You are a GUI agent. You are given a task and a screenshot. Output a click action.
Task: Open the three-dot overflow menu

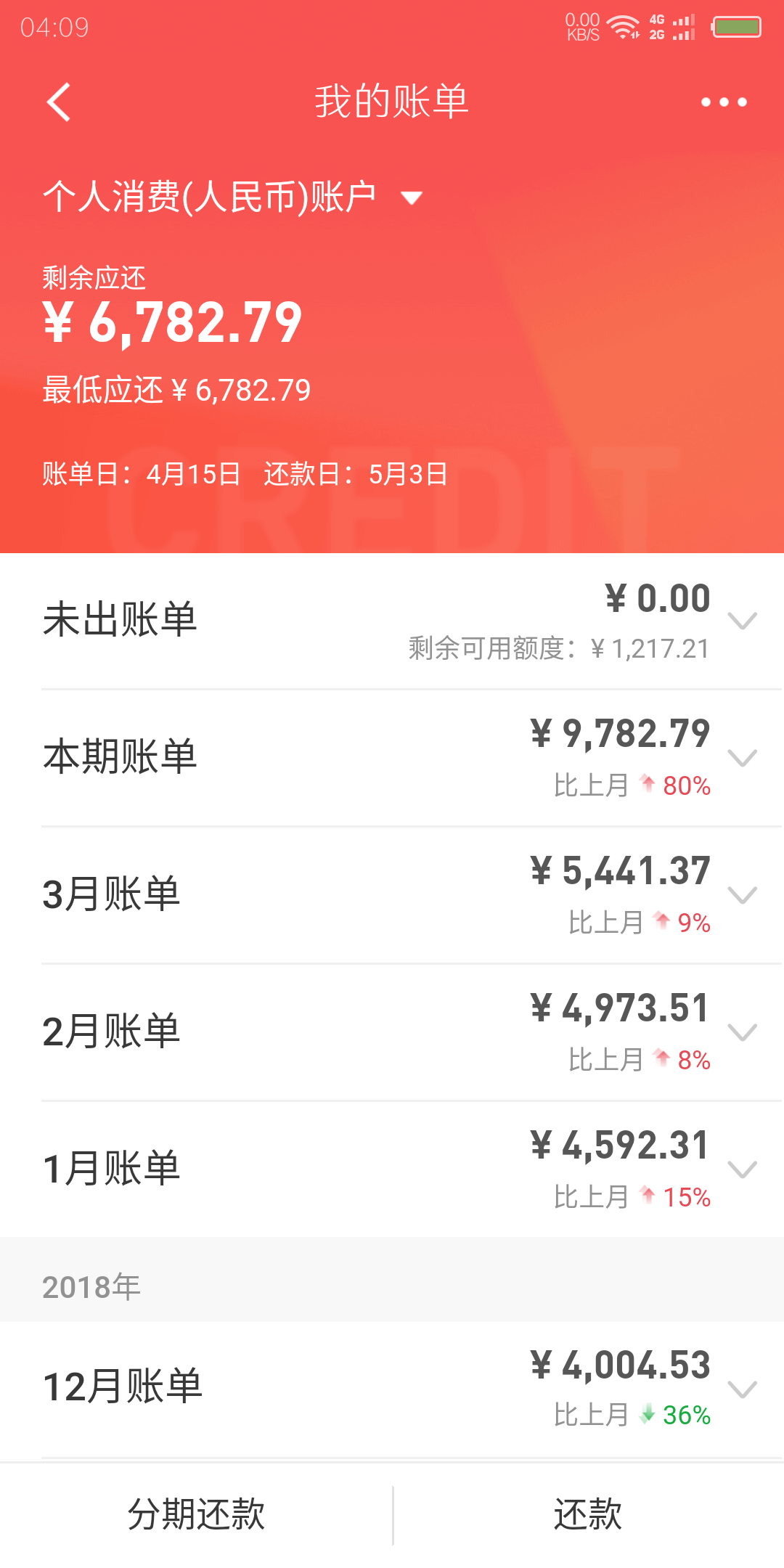(724, 102)
